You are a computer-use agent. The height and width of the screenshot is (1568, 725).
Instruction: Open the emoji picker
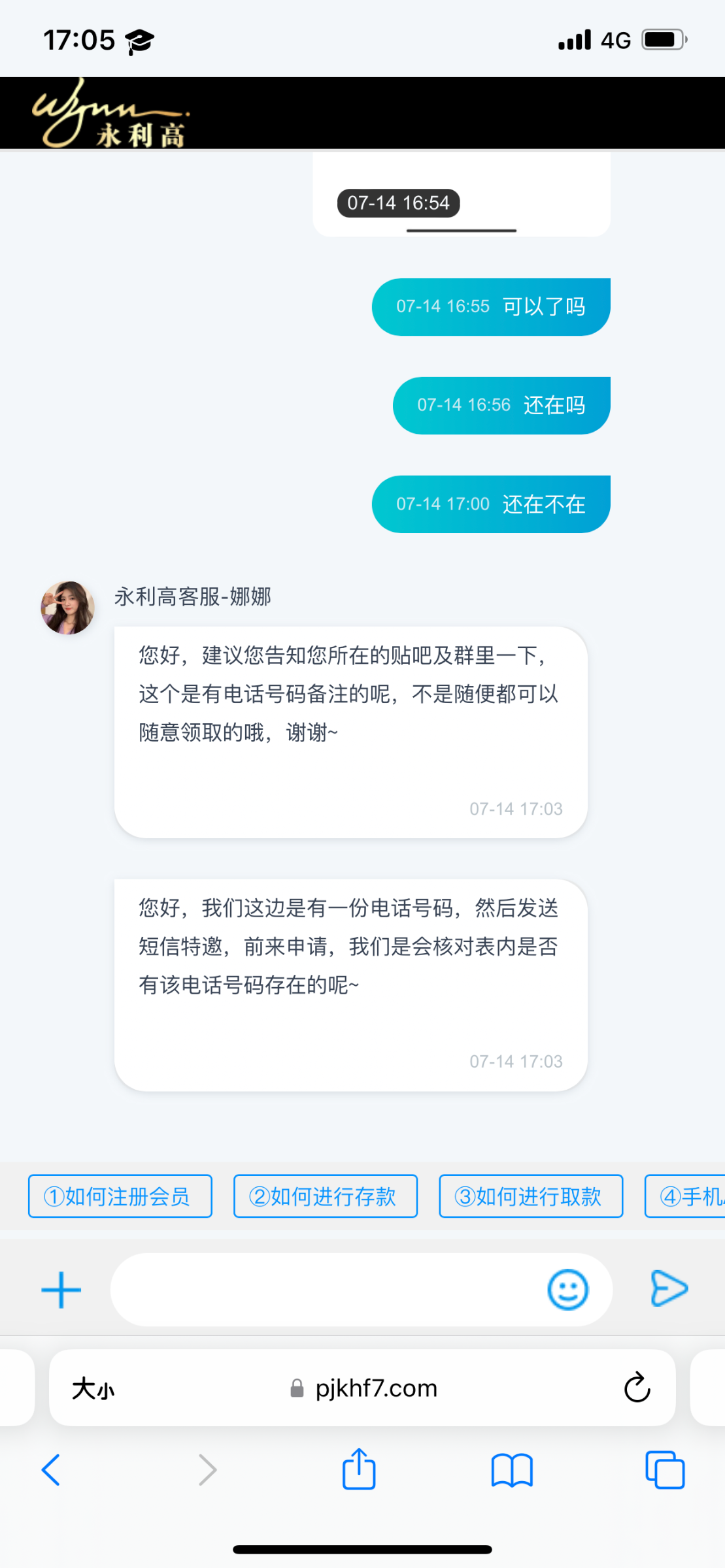(x=567, y=1290)
